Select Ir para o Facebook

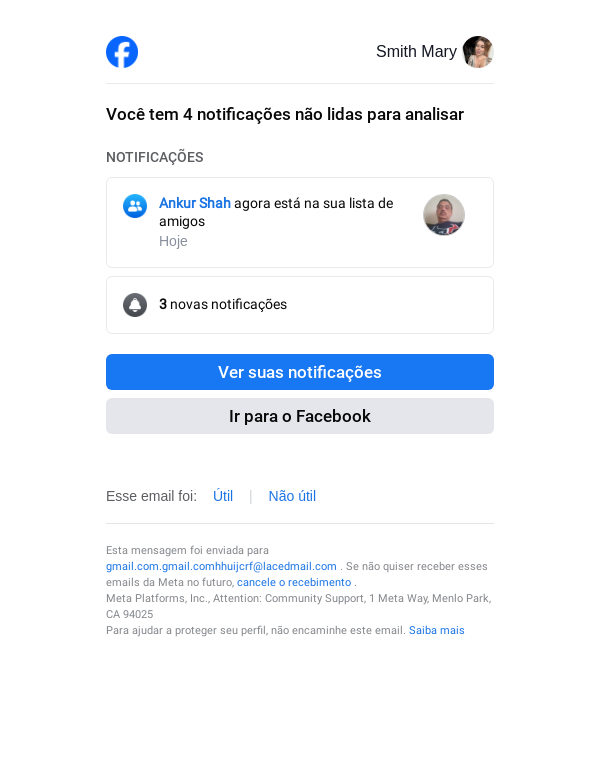point(300,416)
